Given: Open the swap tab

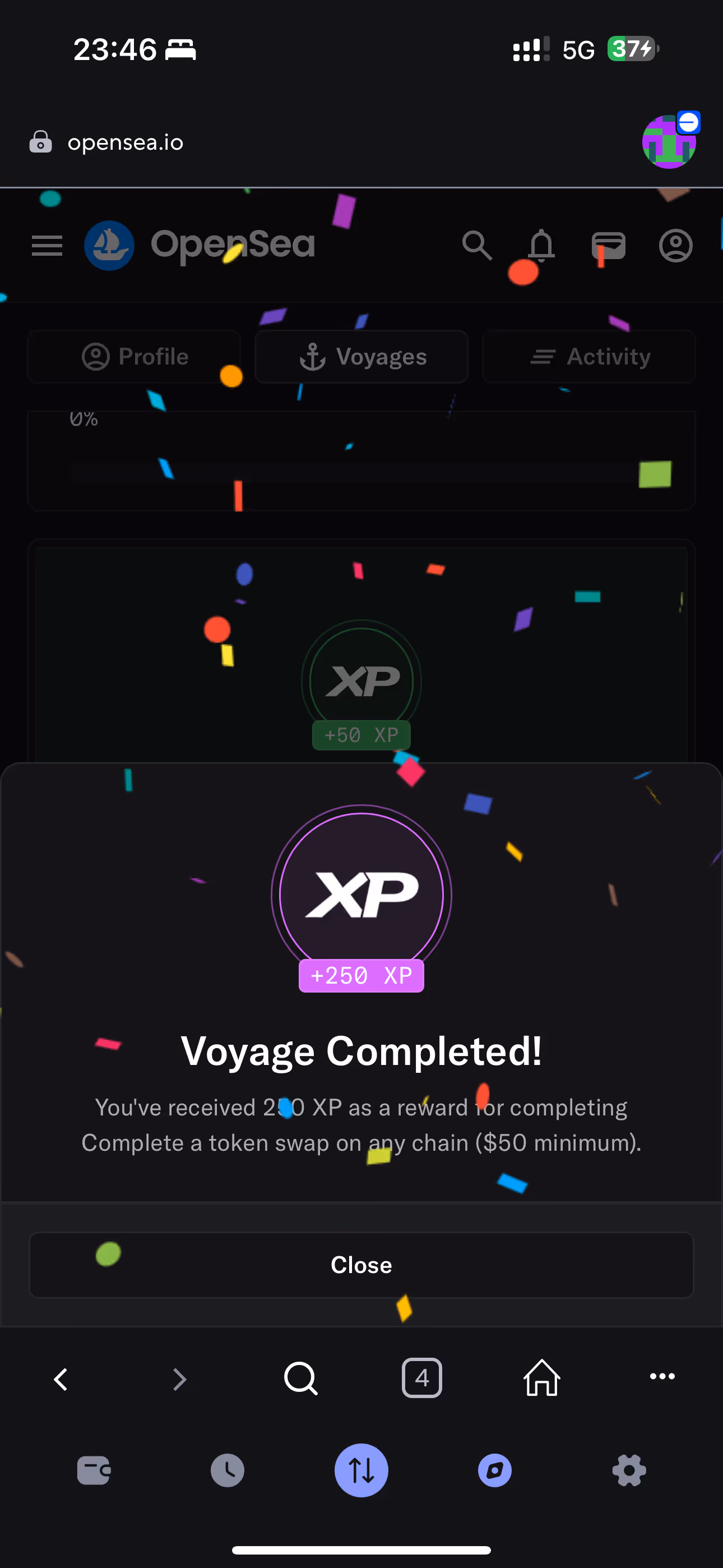Looking at the screenshot, I should (361, 1470).
